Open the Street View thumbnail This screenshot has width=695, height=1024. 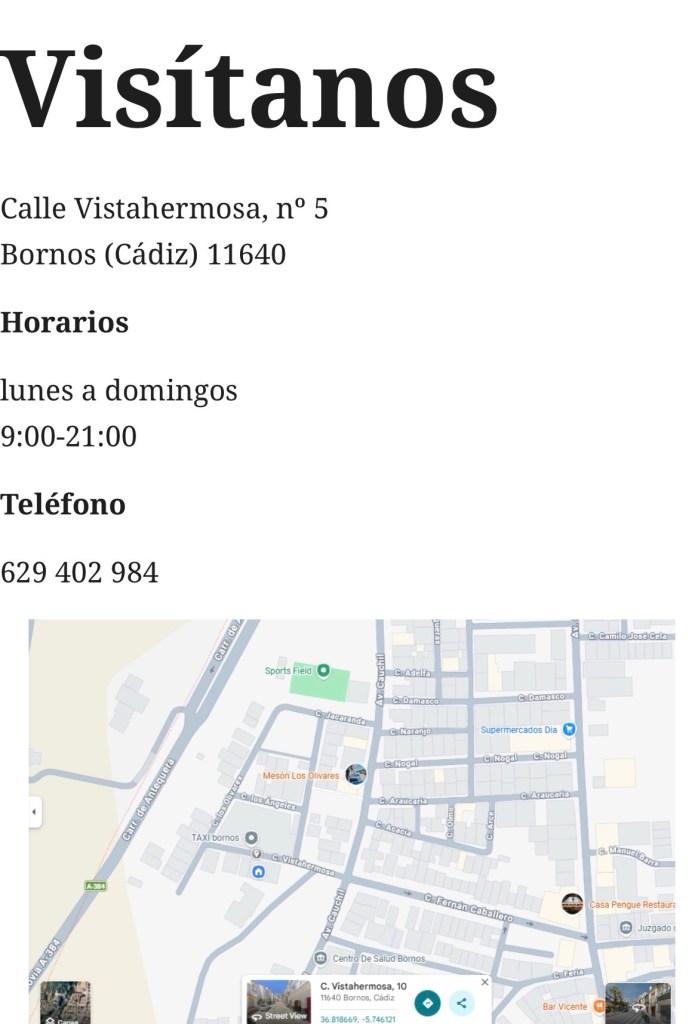pos(279,1002)
